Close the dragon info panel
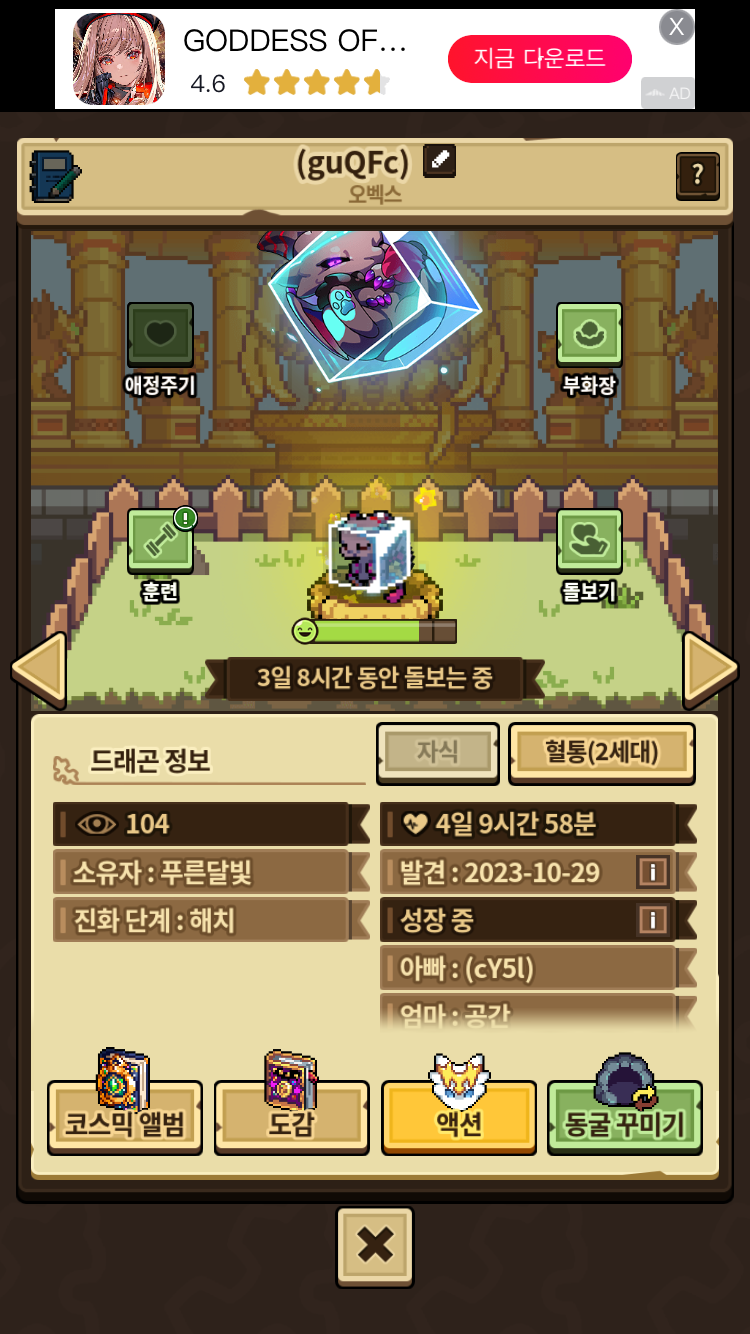Image resolution: width=750 pixels, height=1334 pixels. click(375, 1246)
